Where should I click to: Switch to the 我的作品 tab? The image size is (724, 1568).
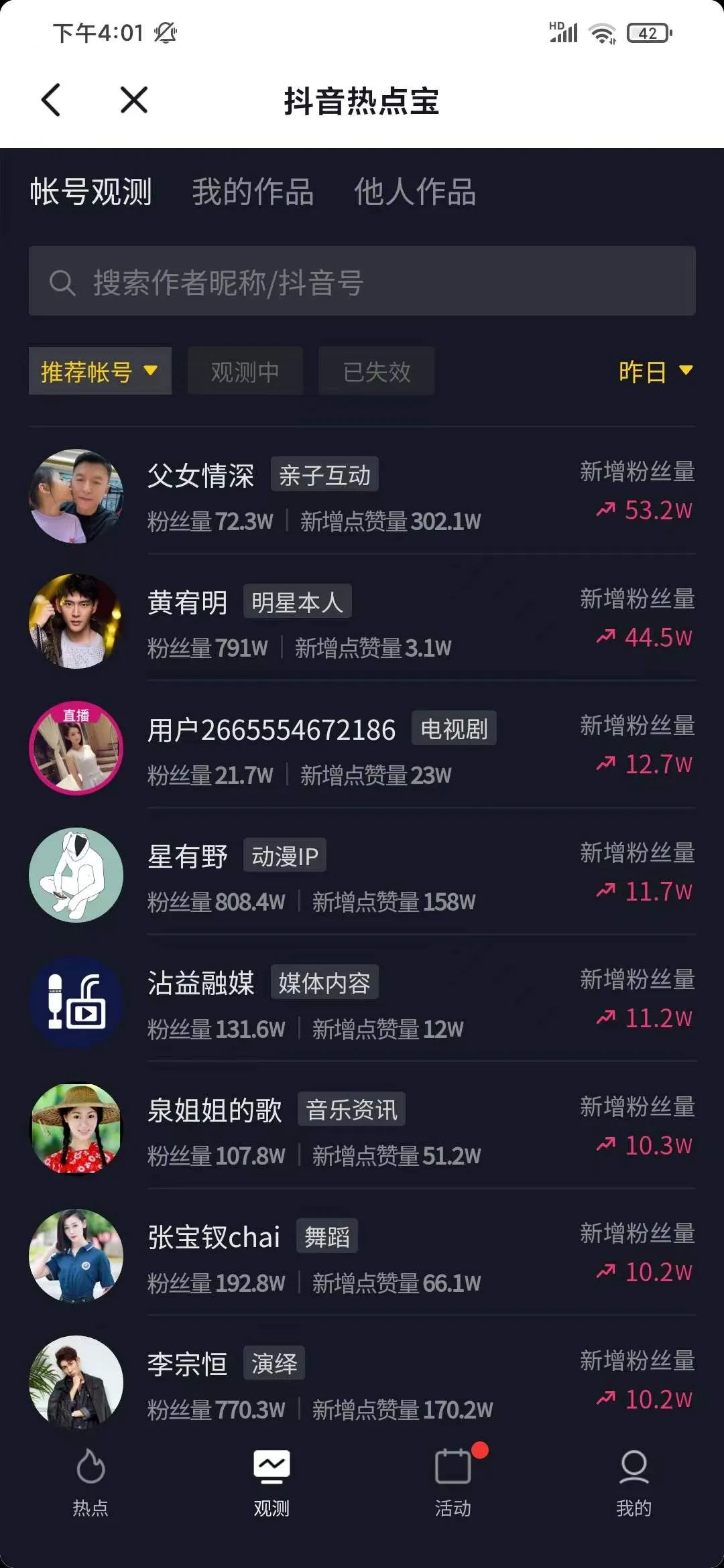[253, 192]
